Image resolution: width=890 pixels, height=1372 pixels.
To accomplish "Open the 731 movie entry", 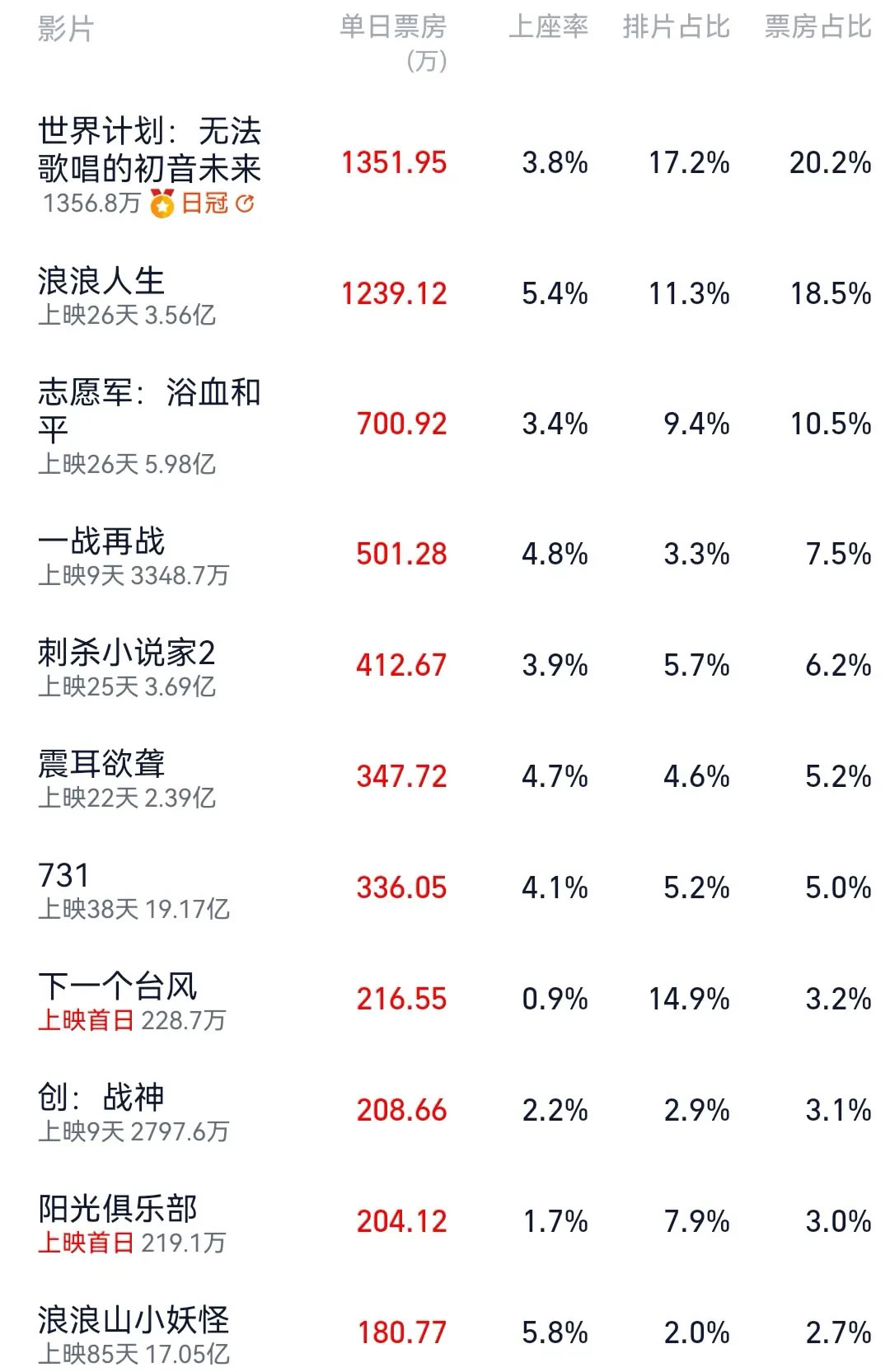I will [63, 875].
